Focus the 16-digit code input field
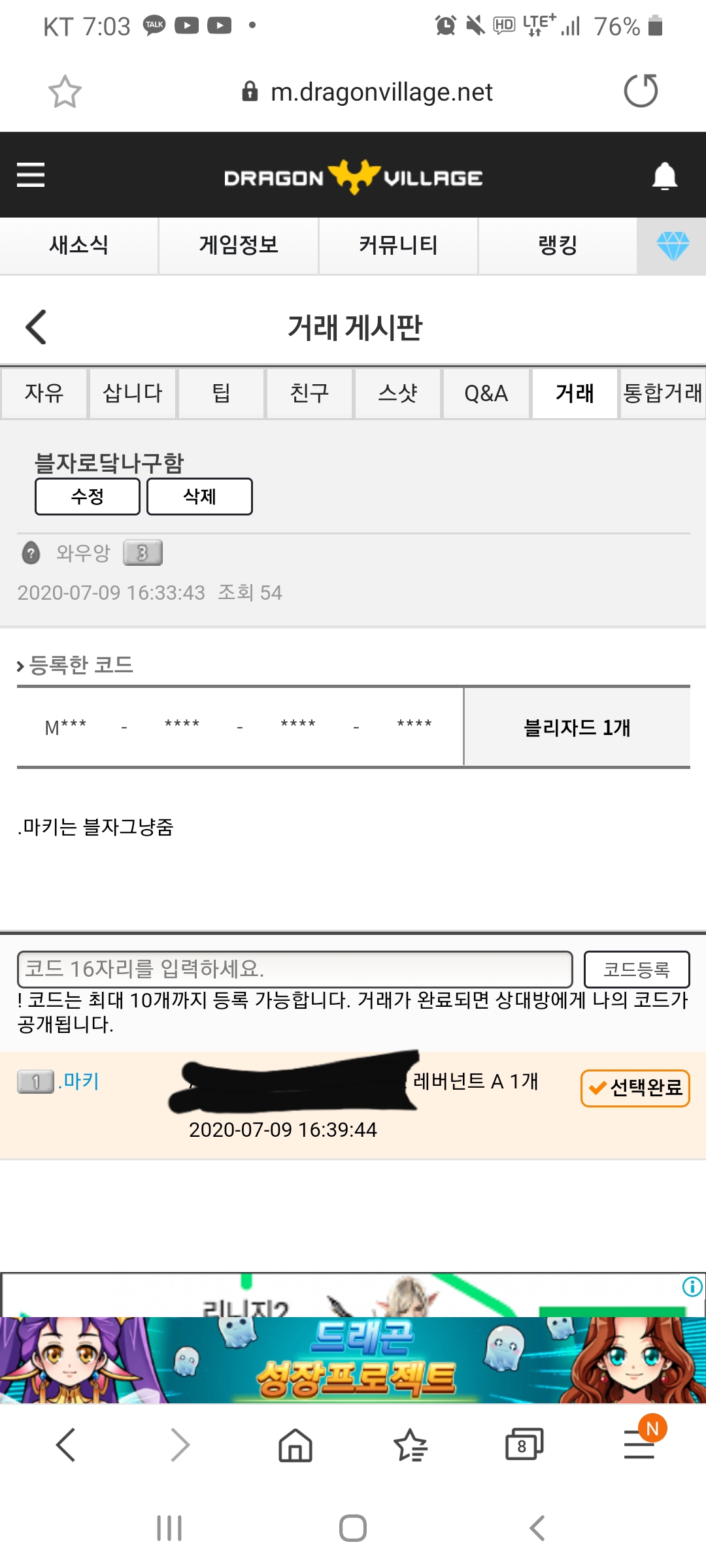 (x=294, y=969)
